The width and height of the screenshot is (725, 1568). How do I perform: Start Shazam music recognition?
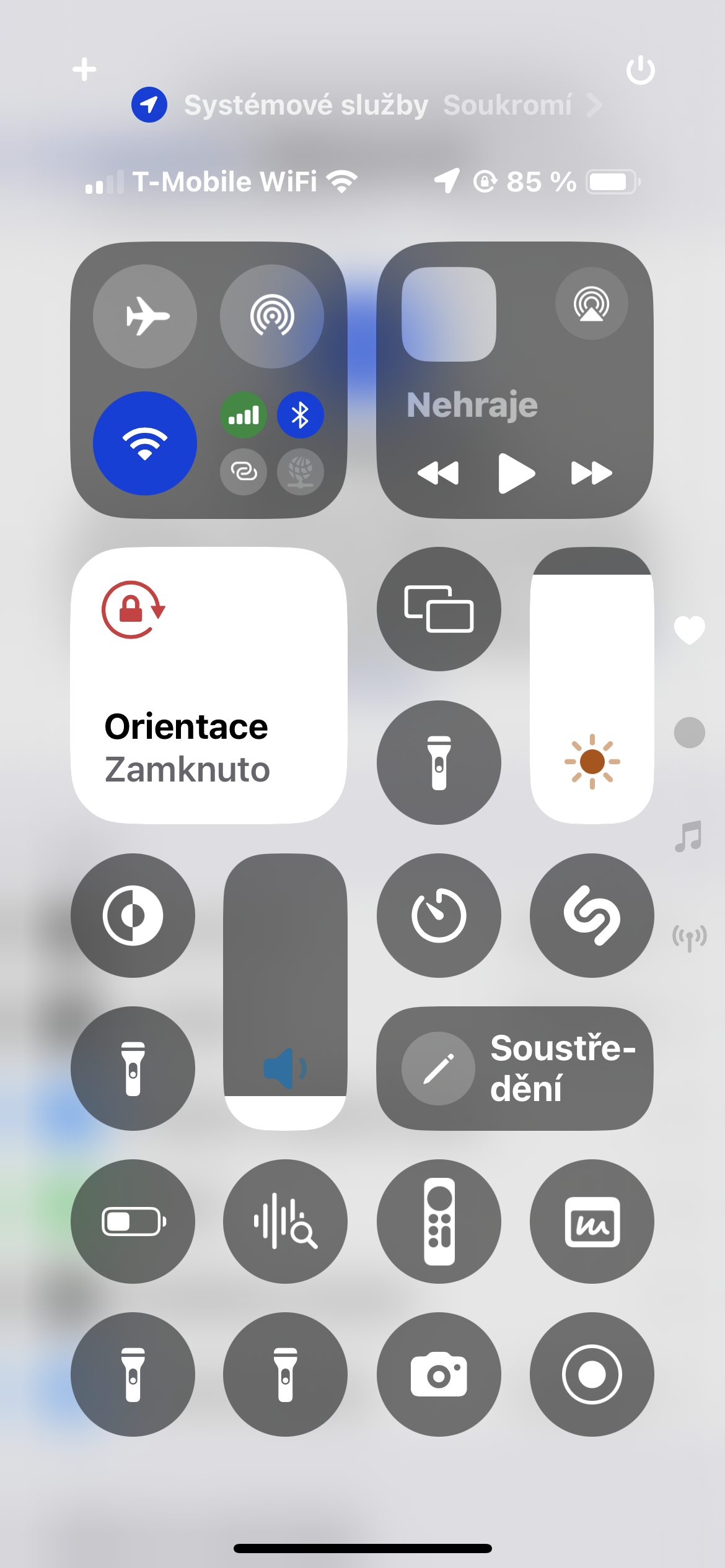pos(591,915)
